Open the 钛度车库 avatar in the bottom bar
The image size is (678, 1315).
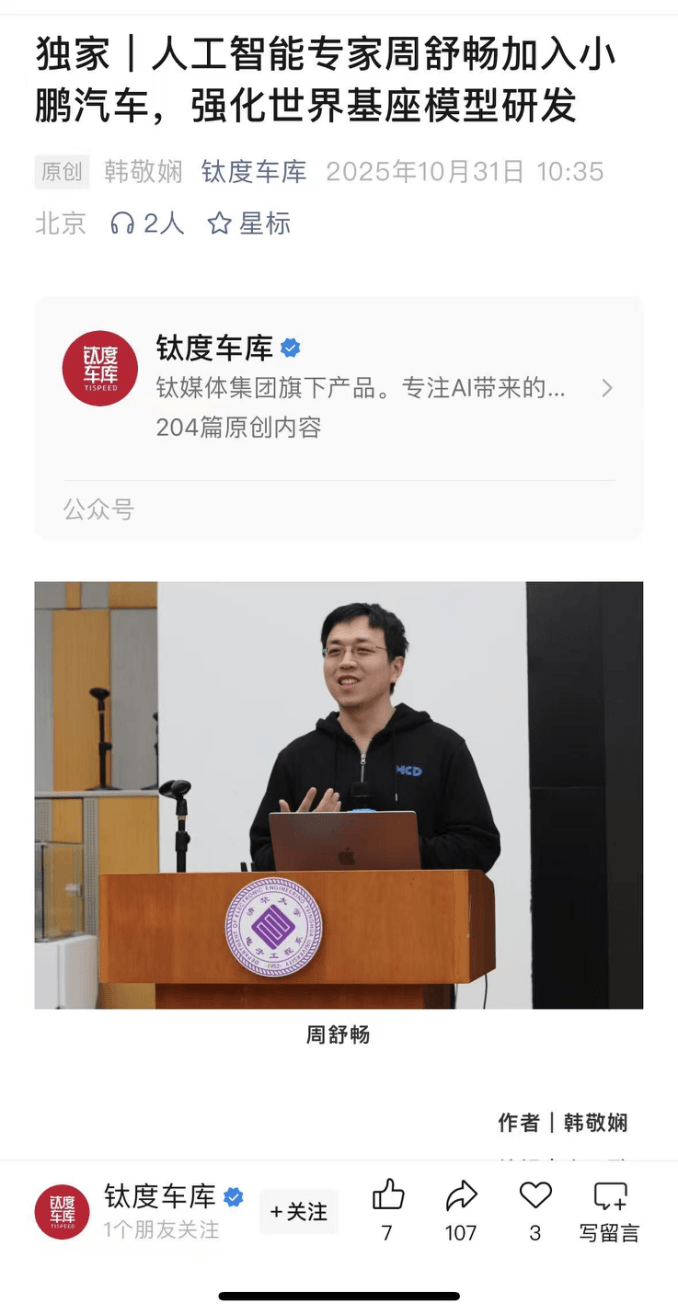[62, 1212]
